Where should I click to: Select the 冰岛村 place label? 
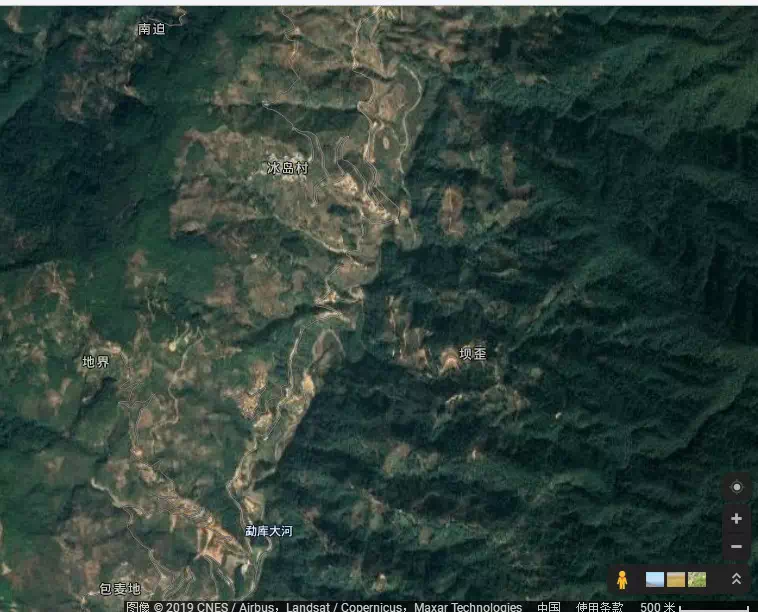[288, 168]
